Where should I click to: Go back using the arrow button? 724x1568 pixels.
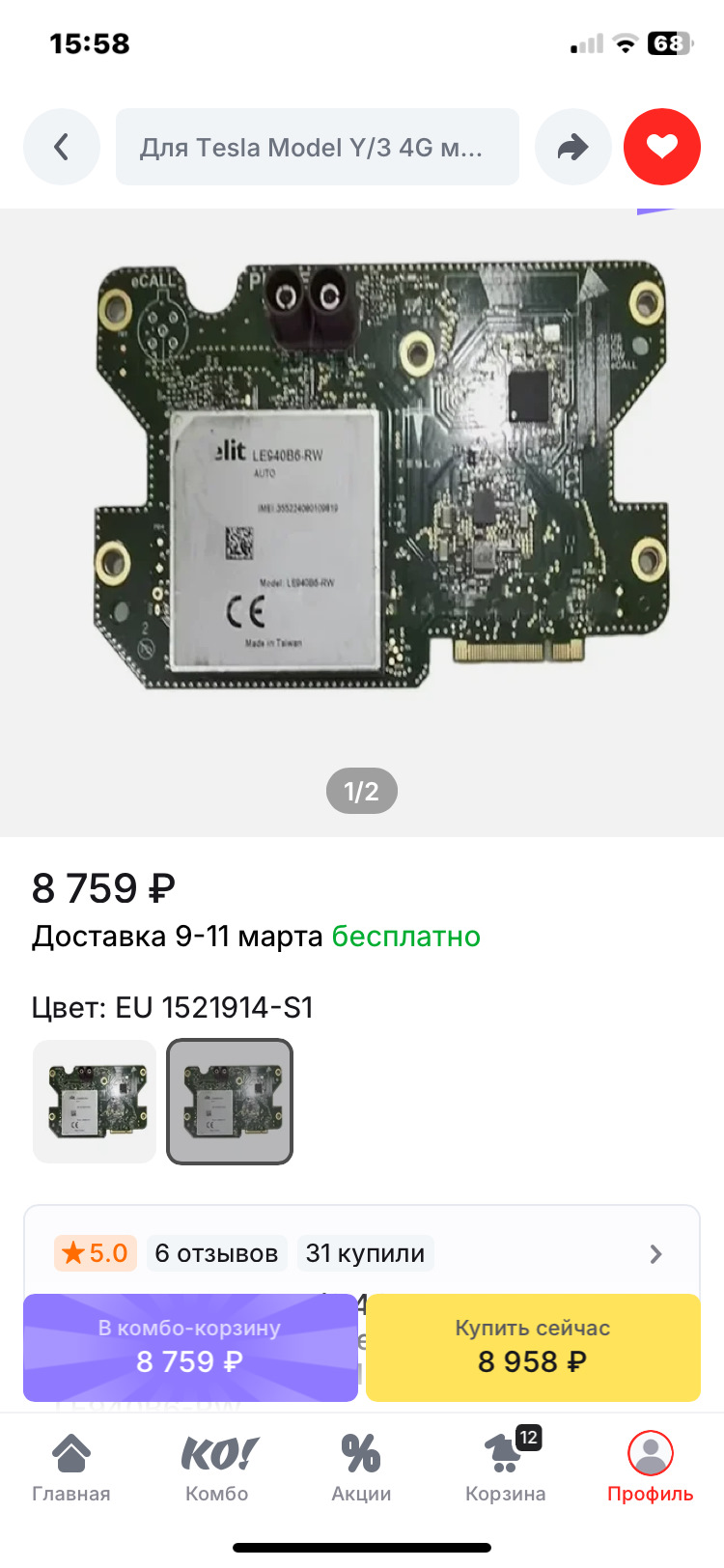coord(62,147)
